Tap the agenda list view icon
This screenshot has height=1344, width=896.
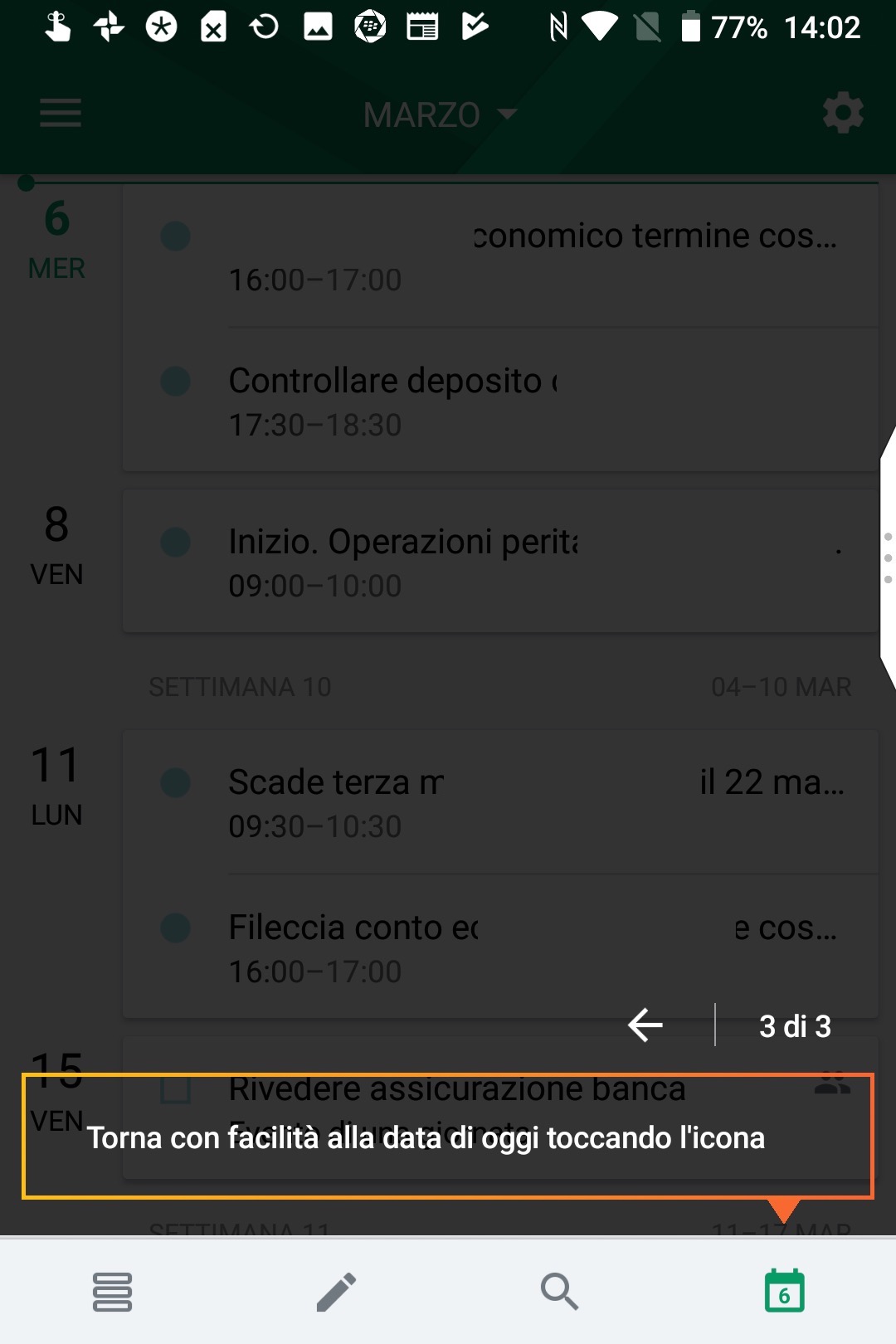pos(112,1292)
